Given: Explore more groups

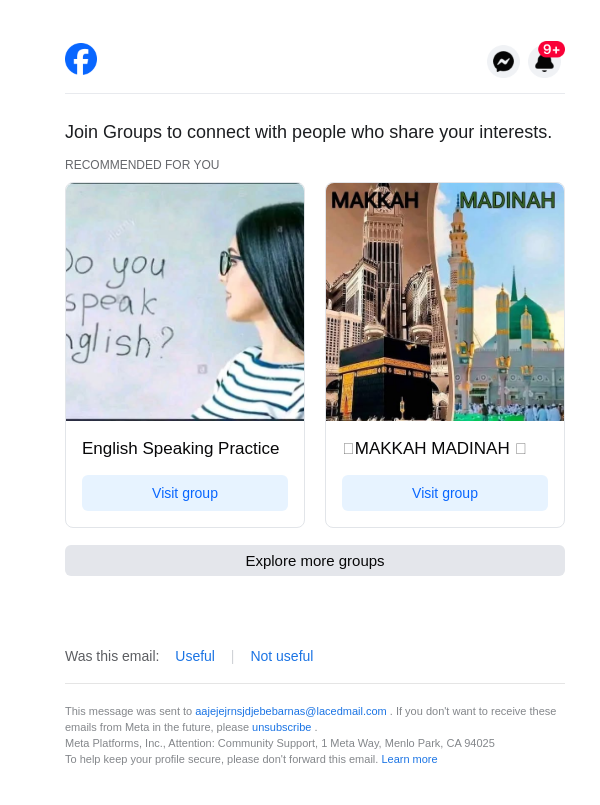Looking at the screenshot, I should point(315,561).
